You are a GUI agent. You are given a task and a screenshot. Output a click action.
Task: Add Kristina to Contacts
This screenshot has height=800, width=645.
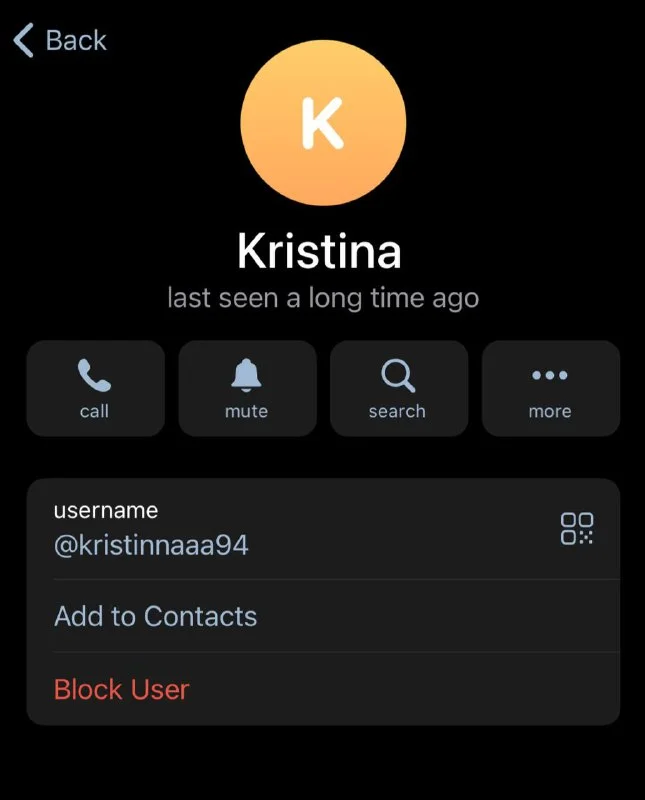click(x=156, y=616)
